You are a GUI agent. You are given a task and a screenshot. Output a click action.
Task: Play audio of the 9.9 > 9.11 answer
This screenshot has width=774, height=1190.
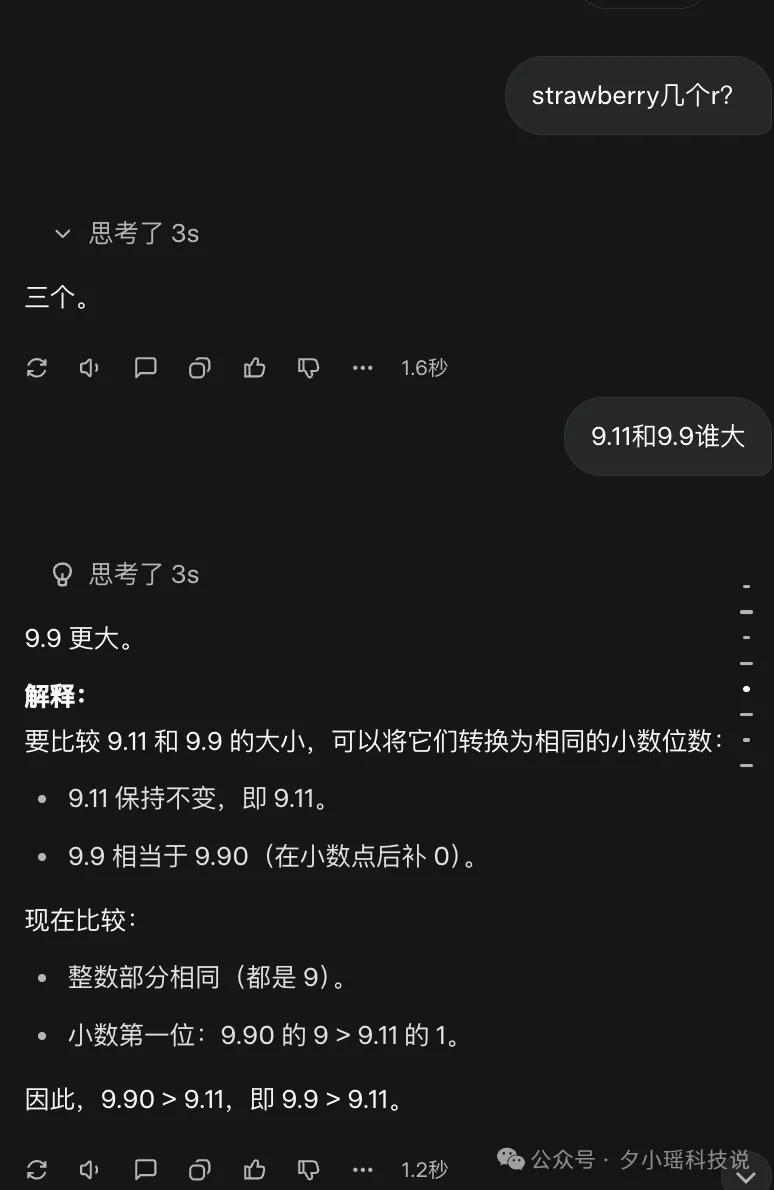[91, 1169]
